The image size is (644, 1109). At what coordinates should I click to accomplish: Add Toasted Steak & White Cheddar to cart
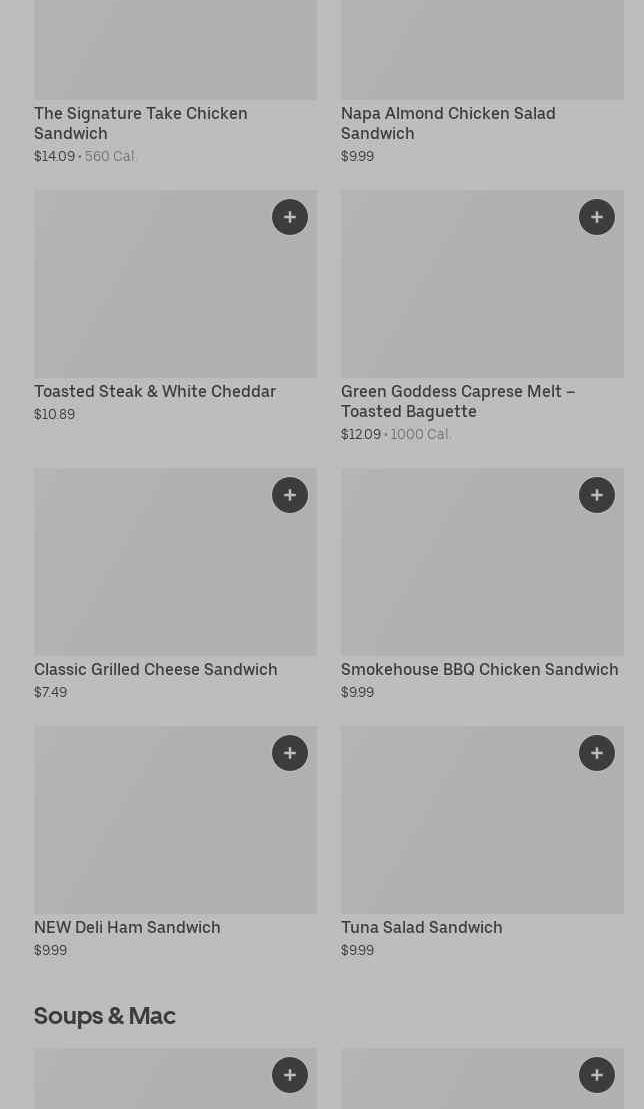click(290, 217)
